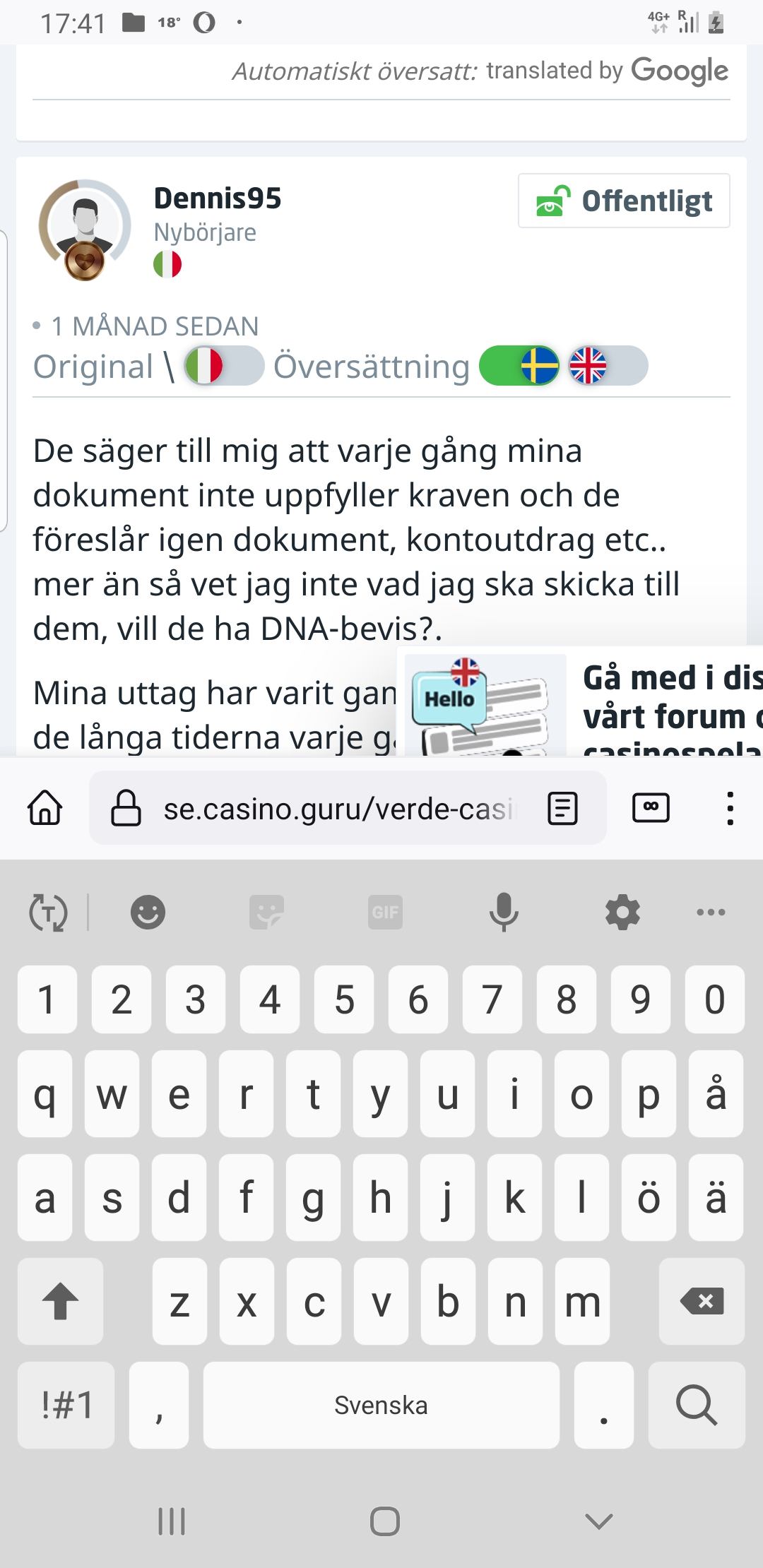Tap Offentligt to change post visibility

[623, 201]
